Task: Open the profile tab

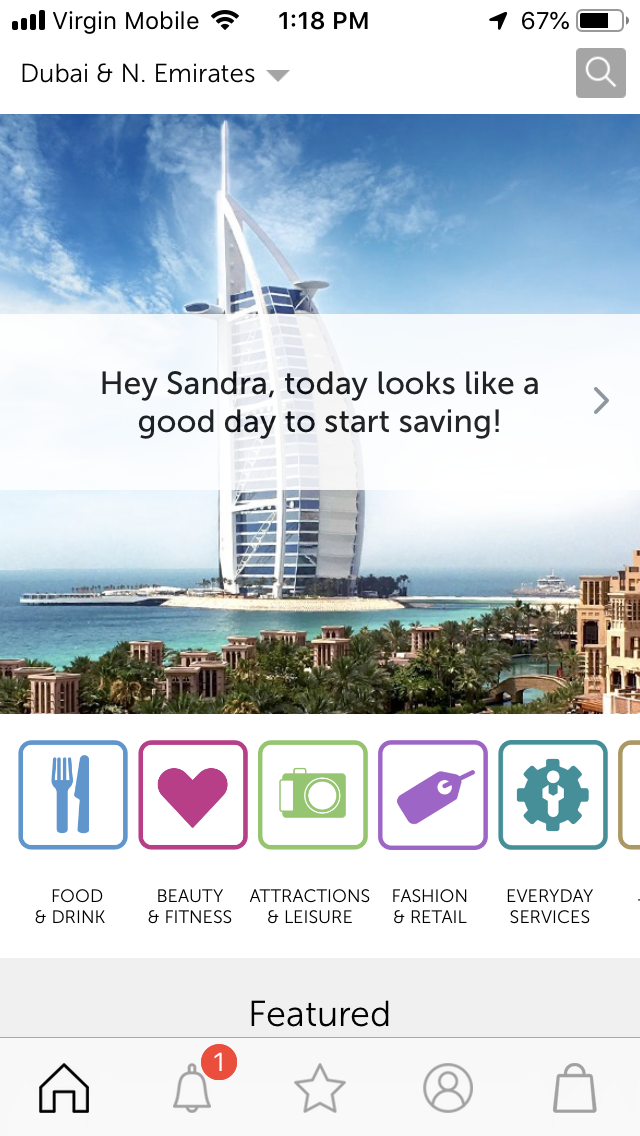Action: [x=448, y=1087]
